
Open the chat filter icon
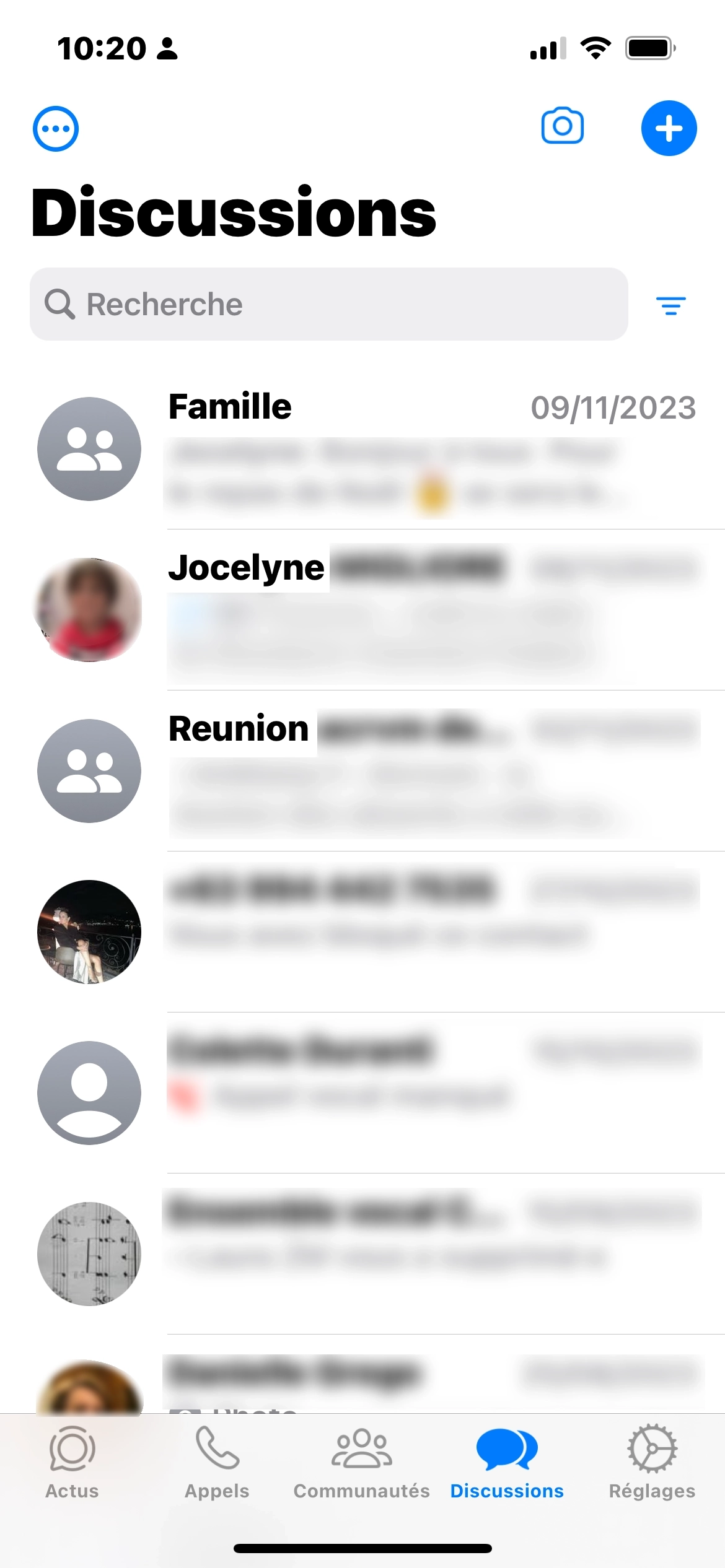670,305
